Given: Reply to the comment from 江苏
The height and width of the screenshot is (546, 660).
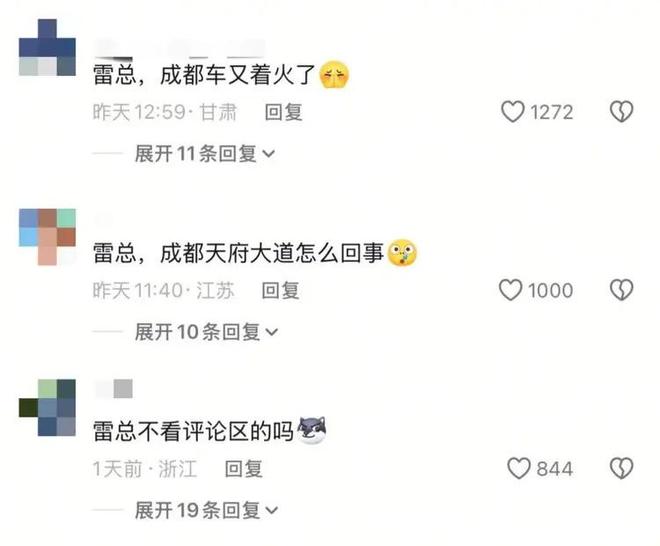Looking at the screenshot, I should pyautogui.click(x=281, y=290).
